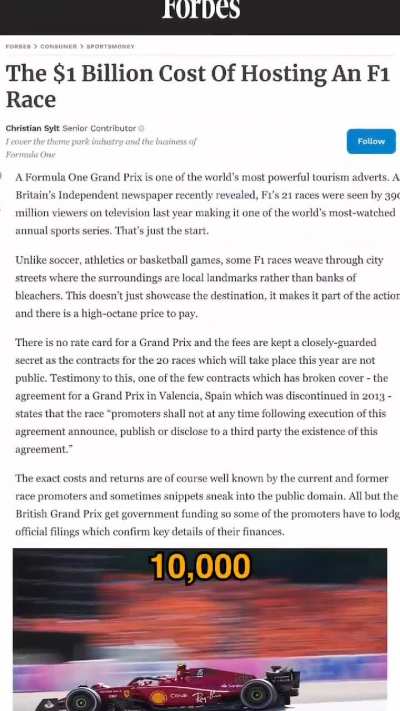The image size is (400, 711).
Task: Open the Consumer breadcrumb link
Action: [59, 46]
